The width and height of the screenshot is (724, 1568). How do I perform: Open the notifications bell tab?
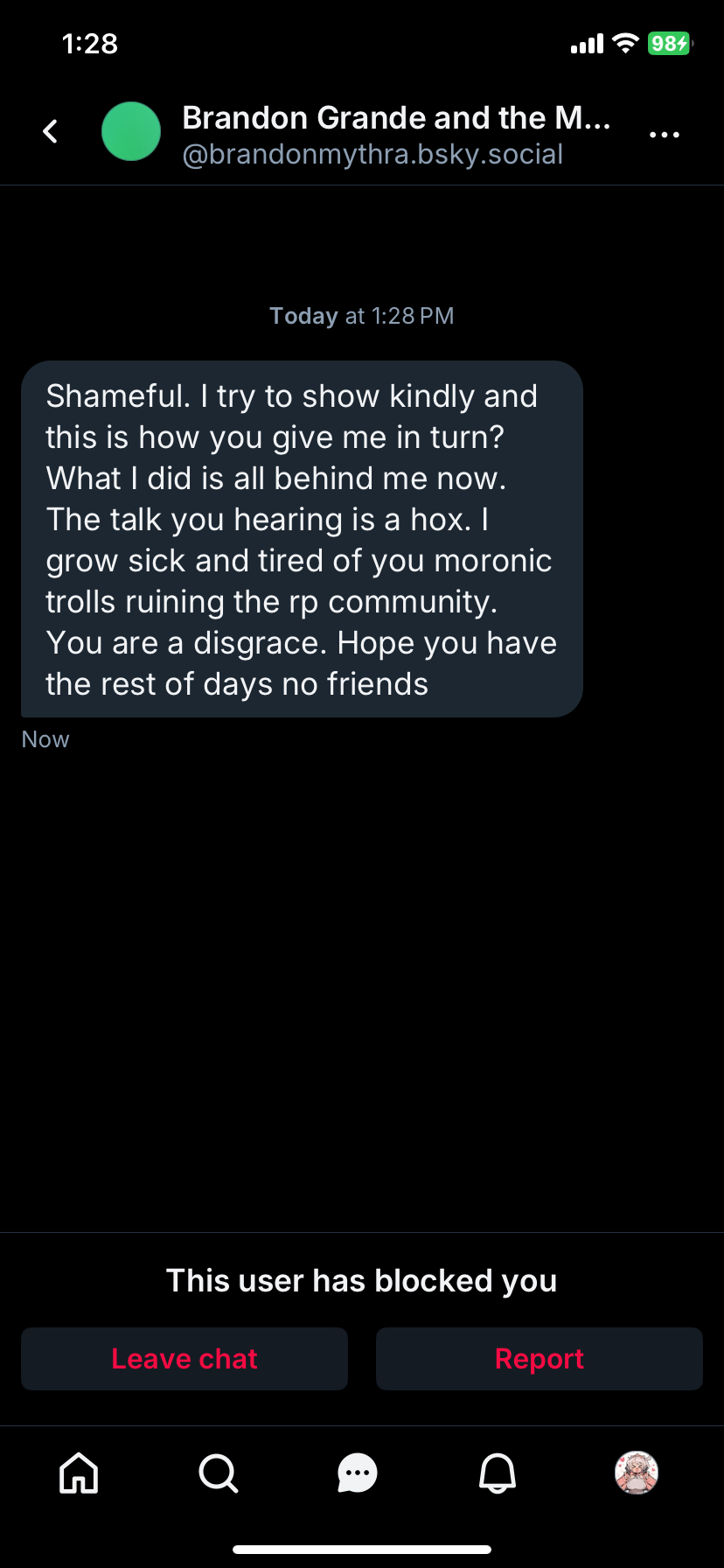[498, 1473]
